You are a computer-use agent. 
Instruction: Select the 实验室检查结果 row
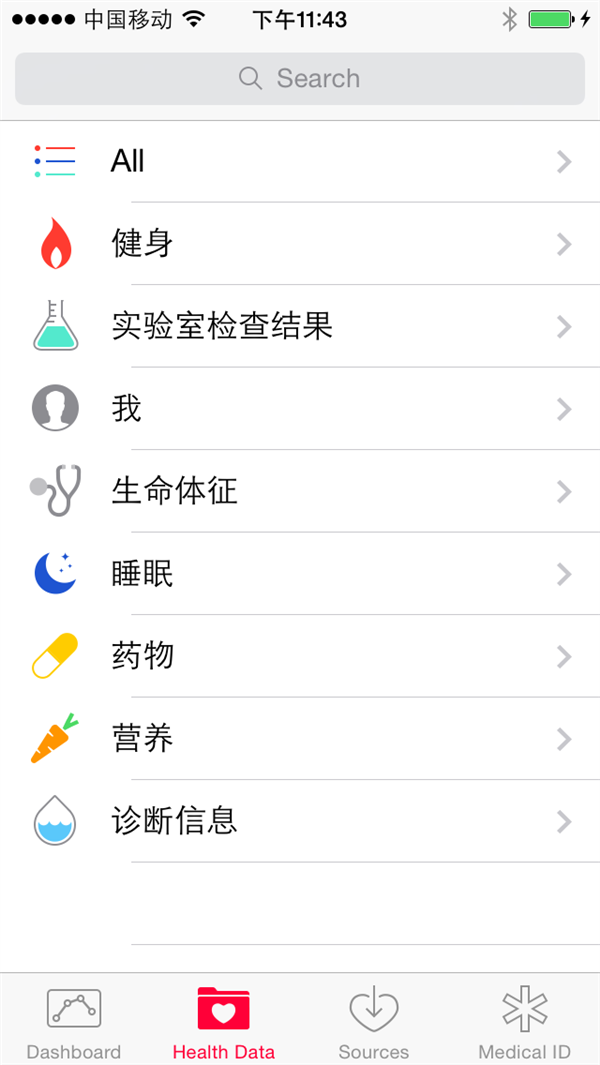(x=300, y=326)
